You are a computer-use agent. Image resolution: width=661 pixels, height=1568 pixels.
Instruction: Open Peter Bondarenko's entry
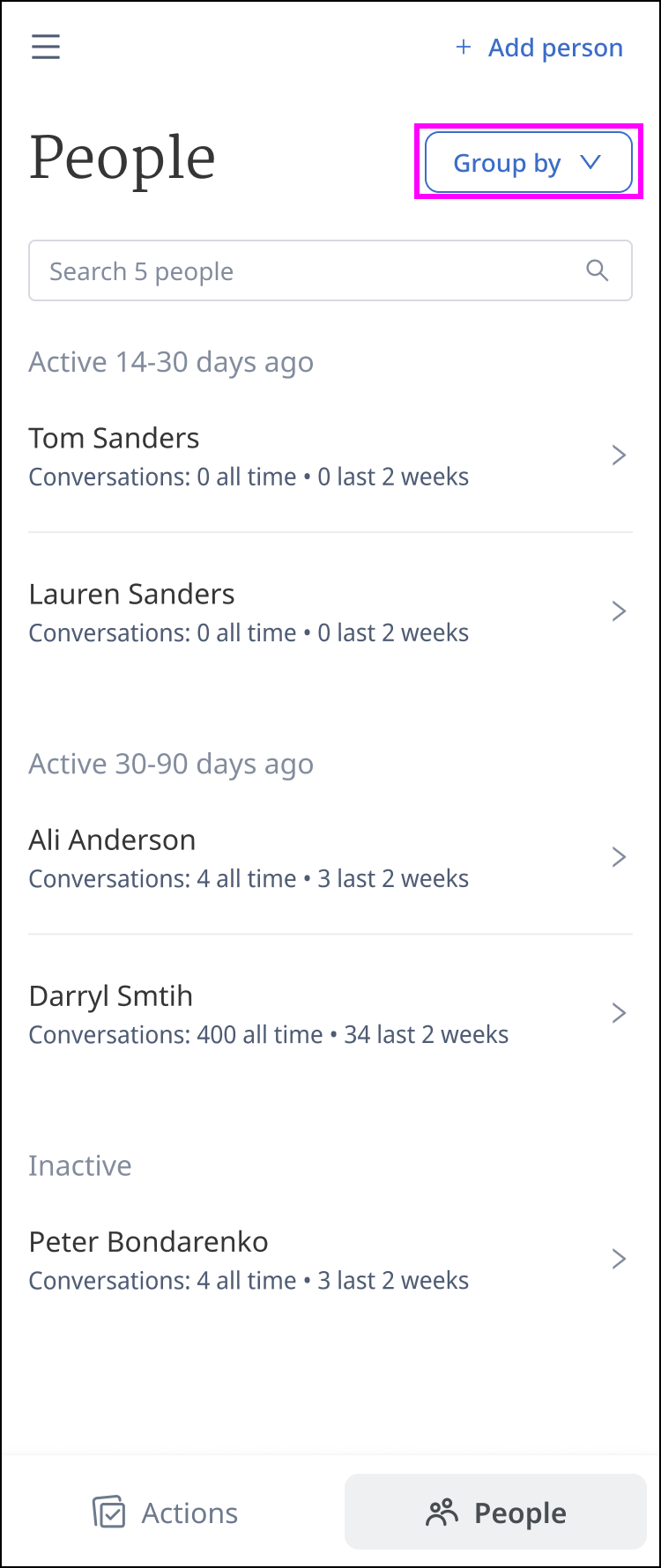point(330,1259)
